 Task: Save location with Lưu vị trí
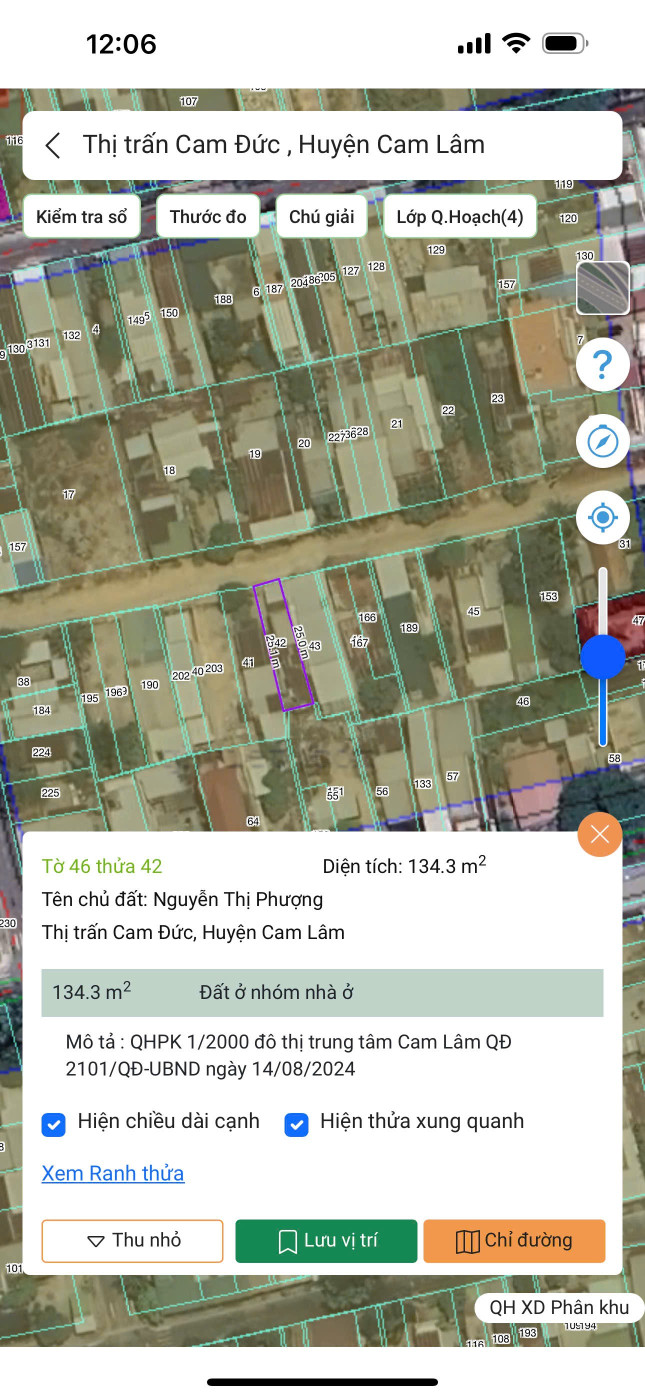coord(326,1241)
